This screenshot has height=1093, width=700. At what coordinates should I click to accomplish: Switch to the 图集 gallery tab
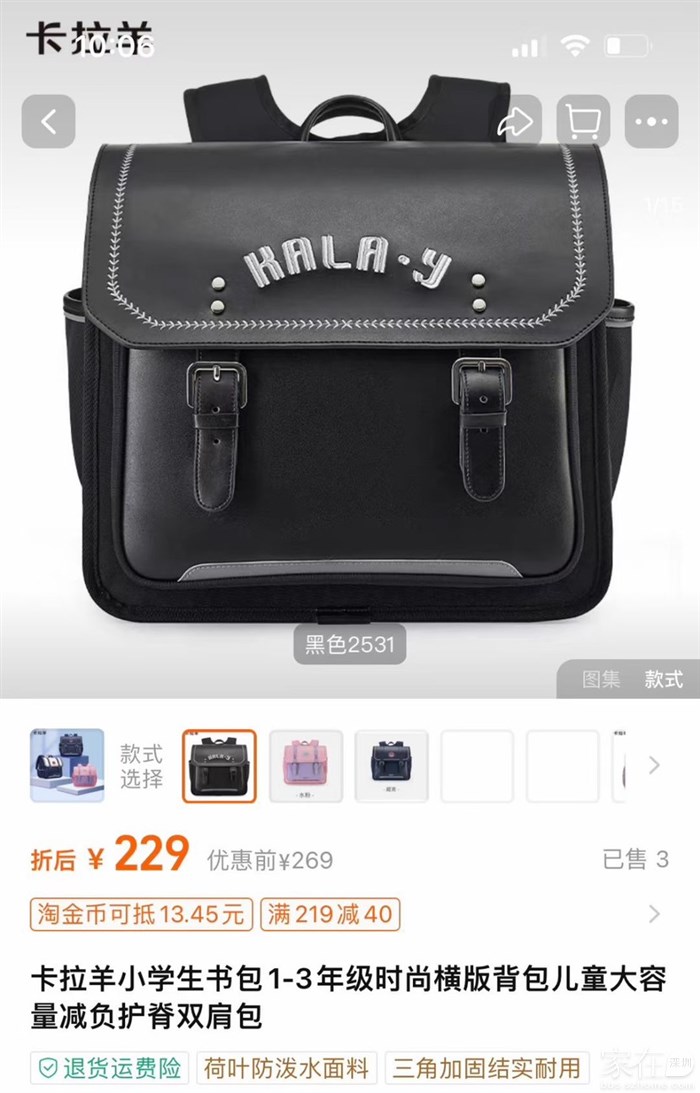pos(603,679)
